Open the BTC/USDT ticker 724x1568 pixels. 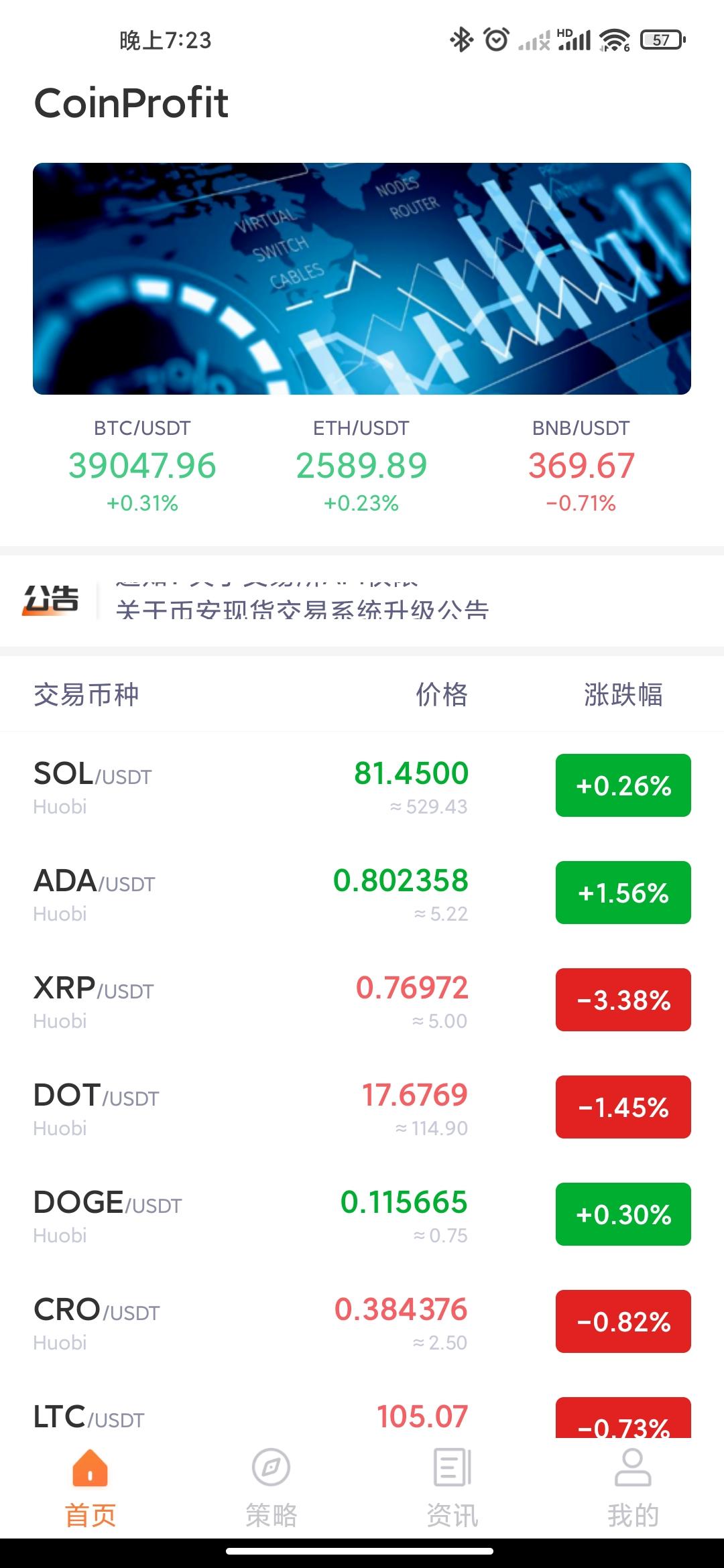[x=142, y=466]
